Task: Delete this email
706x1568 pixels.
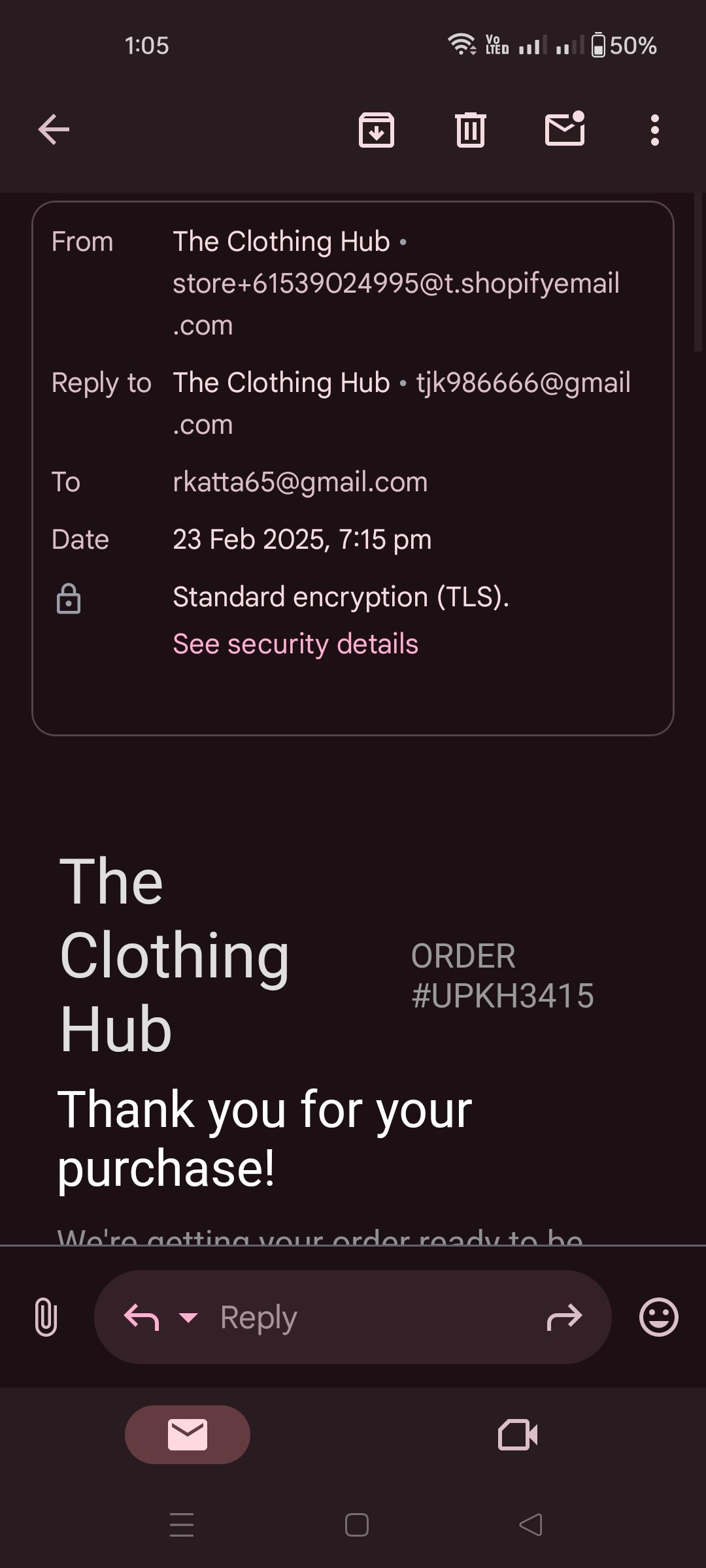Action: point(471,129)
